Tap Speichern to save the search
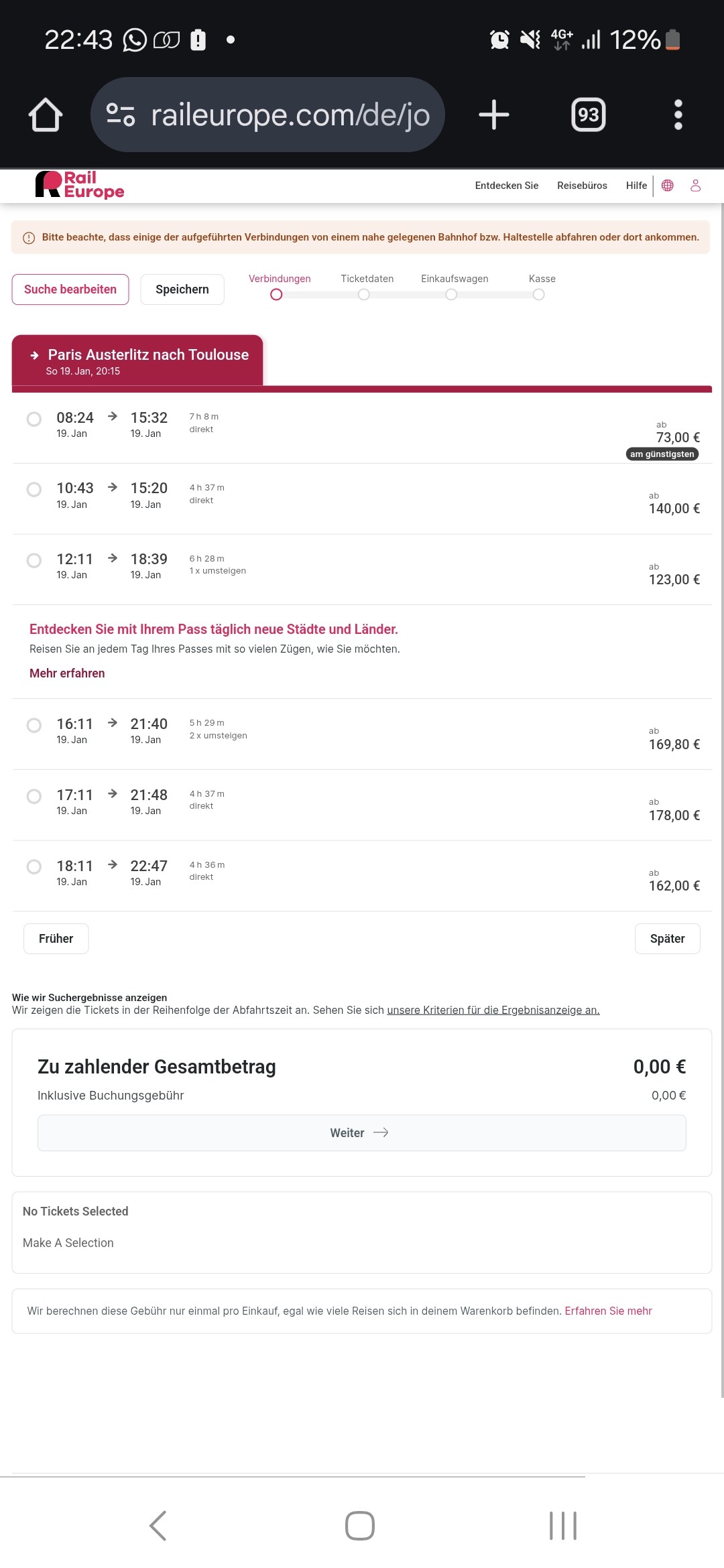This screenshot has width=724, height=1568. click(182, 289)
